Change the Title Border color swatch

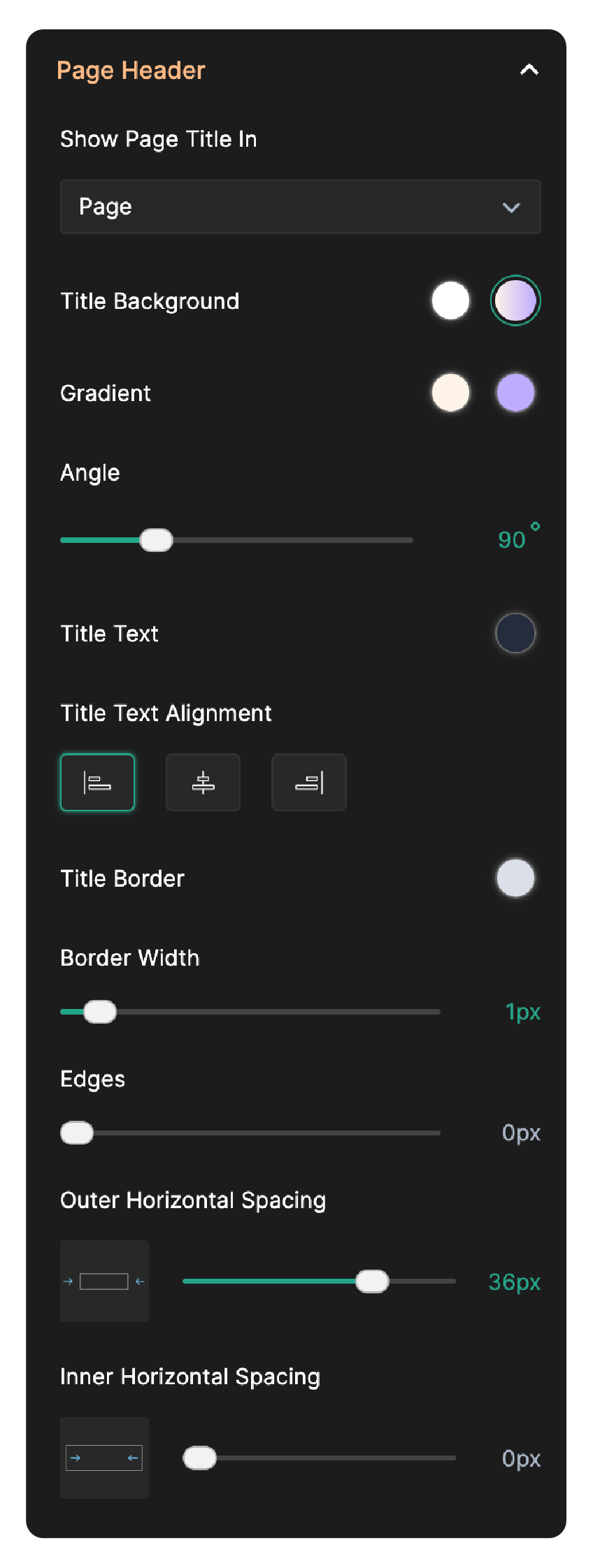[x=515, y=878]
